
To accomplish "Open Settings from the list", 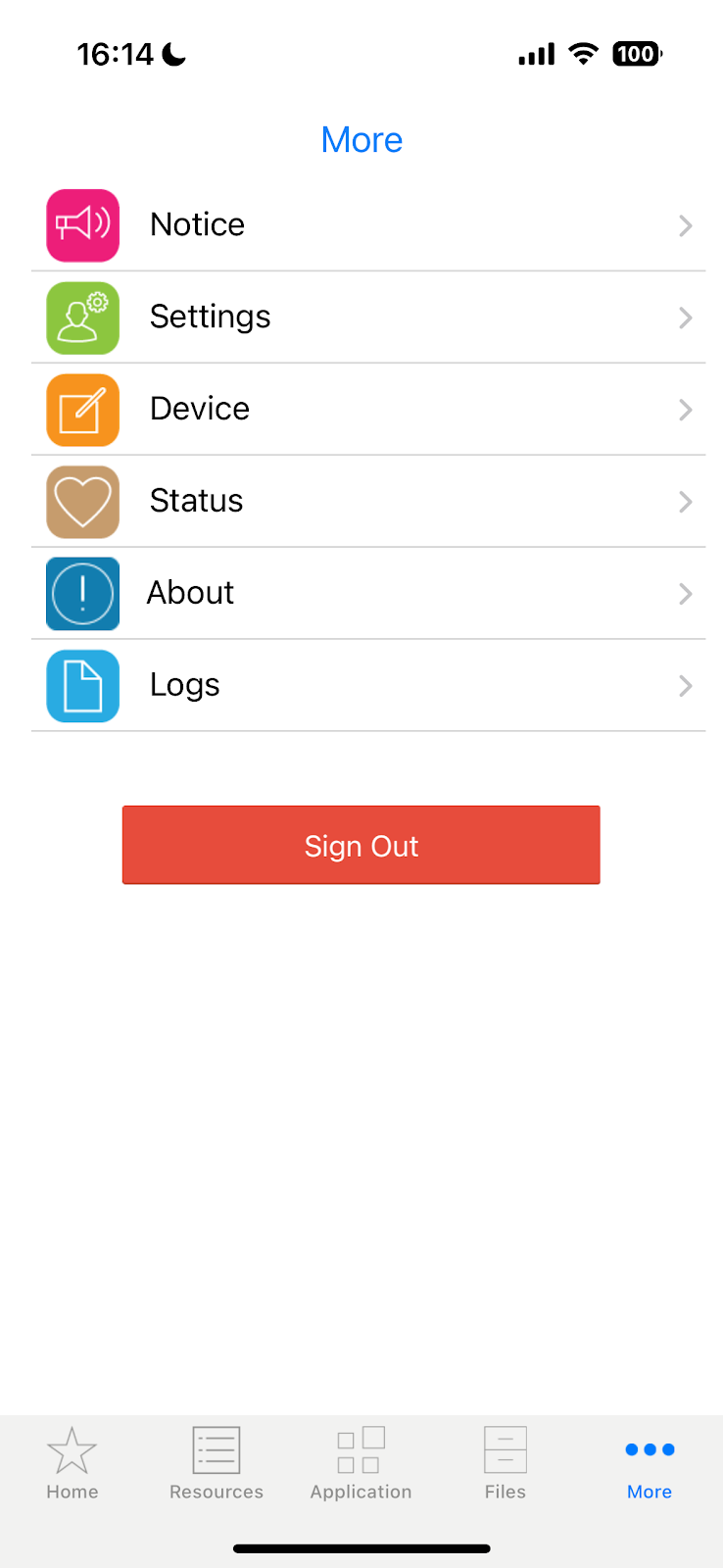I will point(368,318).
